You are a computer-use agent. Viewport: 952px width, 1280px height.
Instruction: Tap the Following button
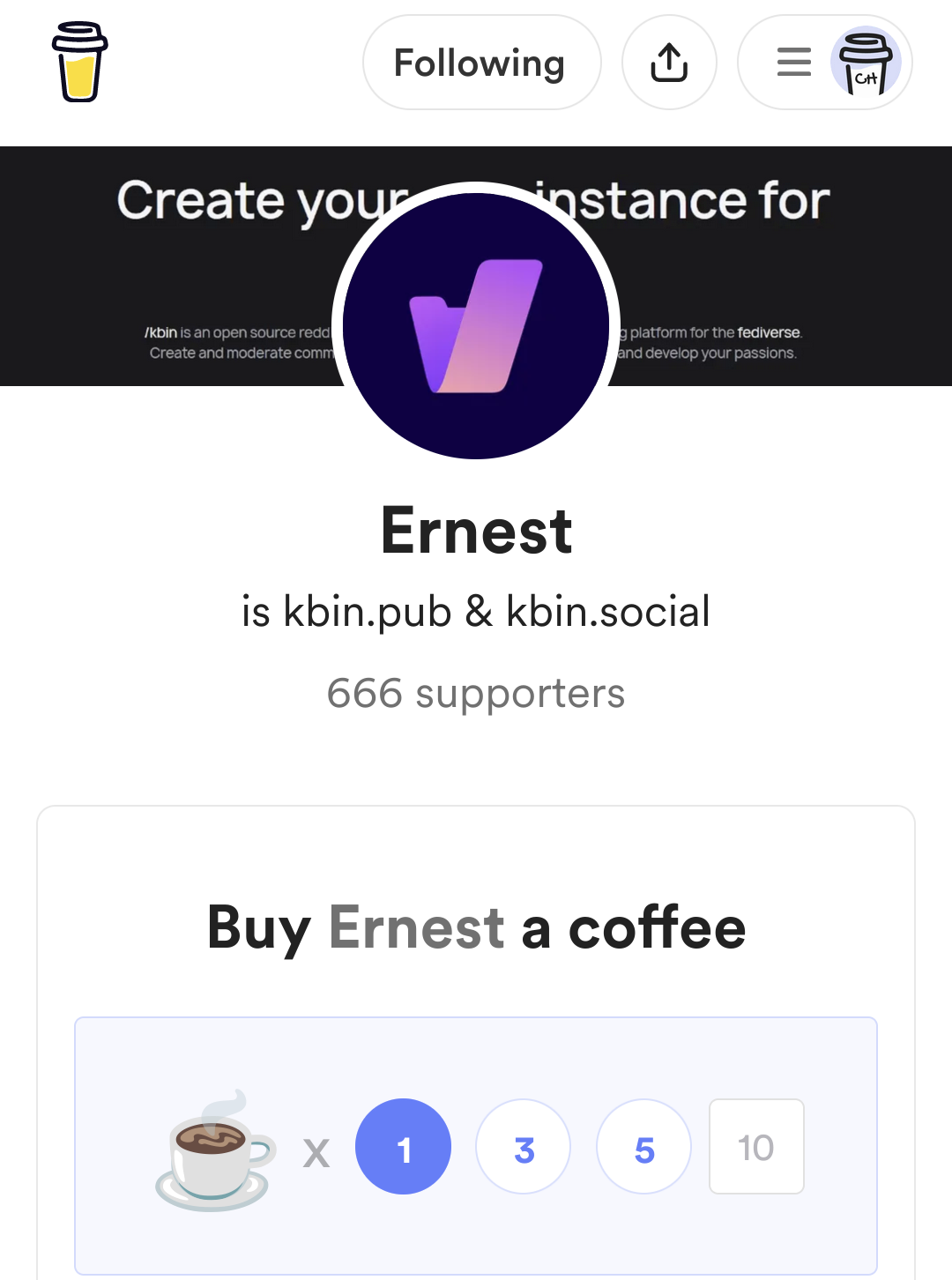(x=481, y=63)
